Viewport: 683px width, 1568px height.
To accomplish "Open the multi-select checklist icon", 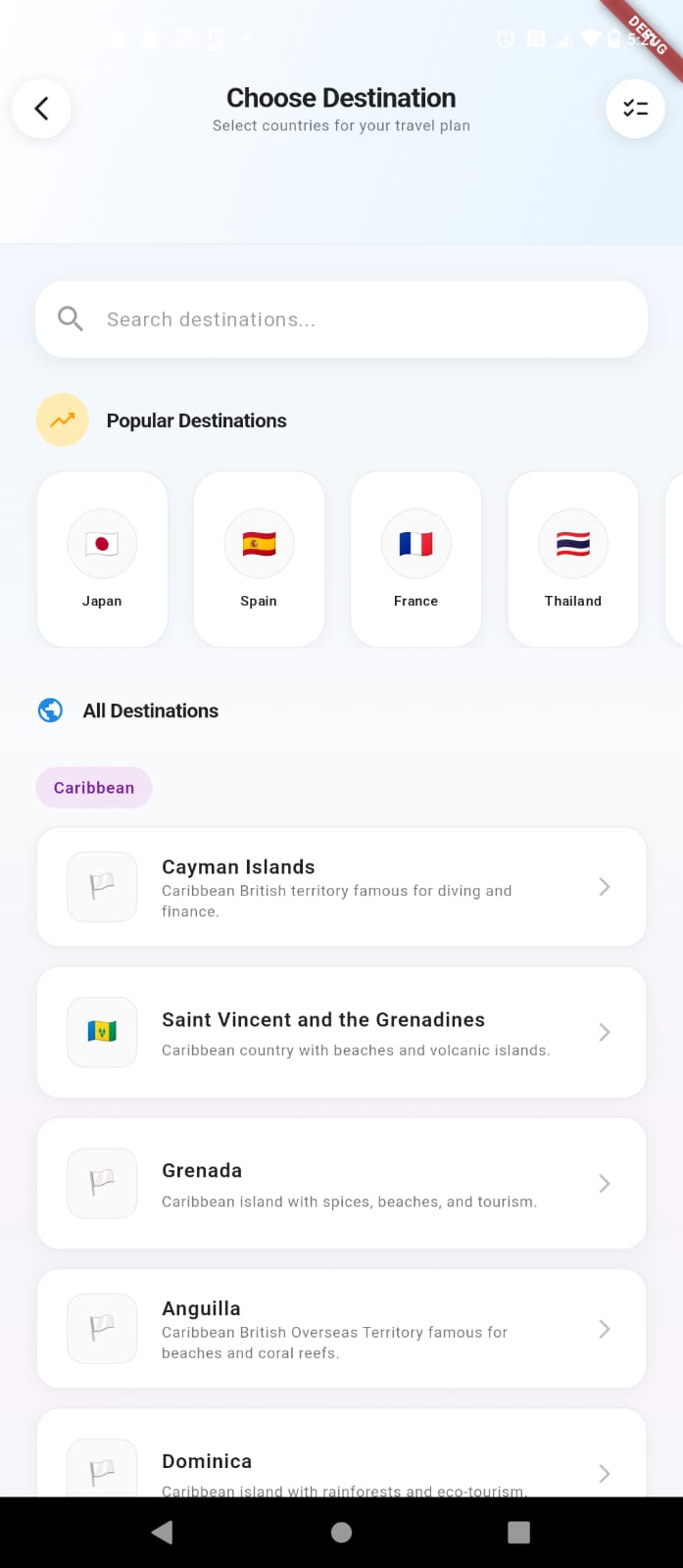I will click(x=635, y=108).
